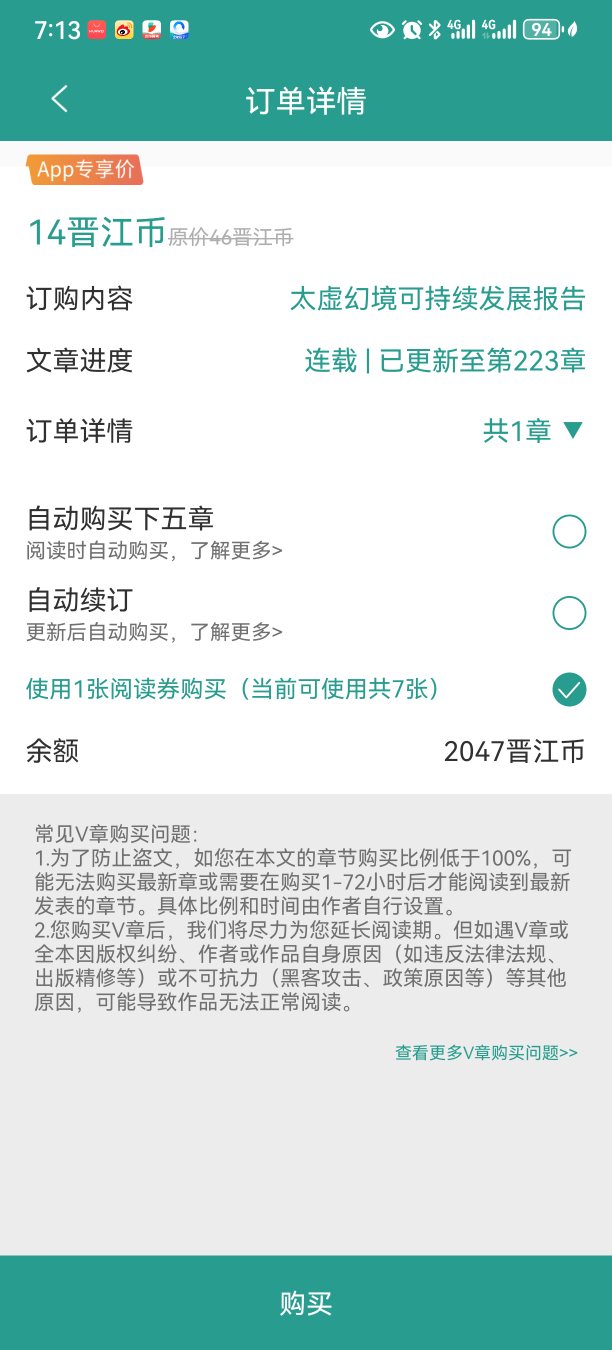Open 查看更多V章购买问题 link

pyautogui.click(x=486, y=1052)
